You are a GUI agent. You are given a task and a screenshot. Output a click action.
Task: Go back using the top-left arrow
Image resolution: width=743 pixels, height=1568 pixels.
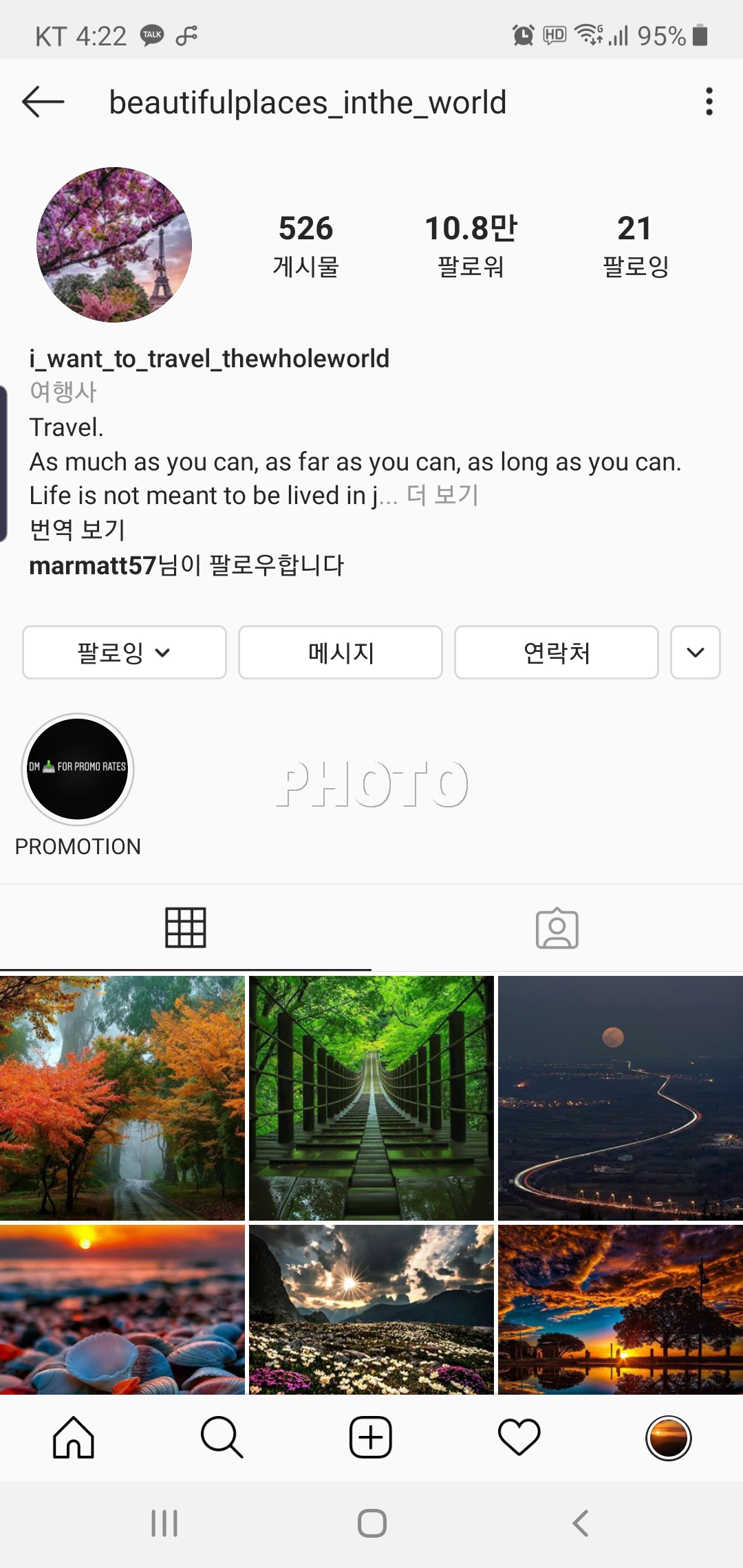tap(43, 102)
